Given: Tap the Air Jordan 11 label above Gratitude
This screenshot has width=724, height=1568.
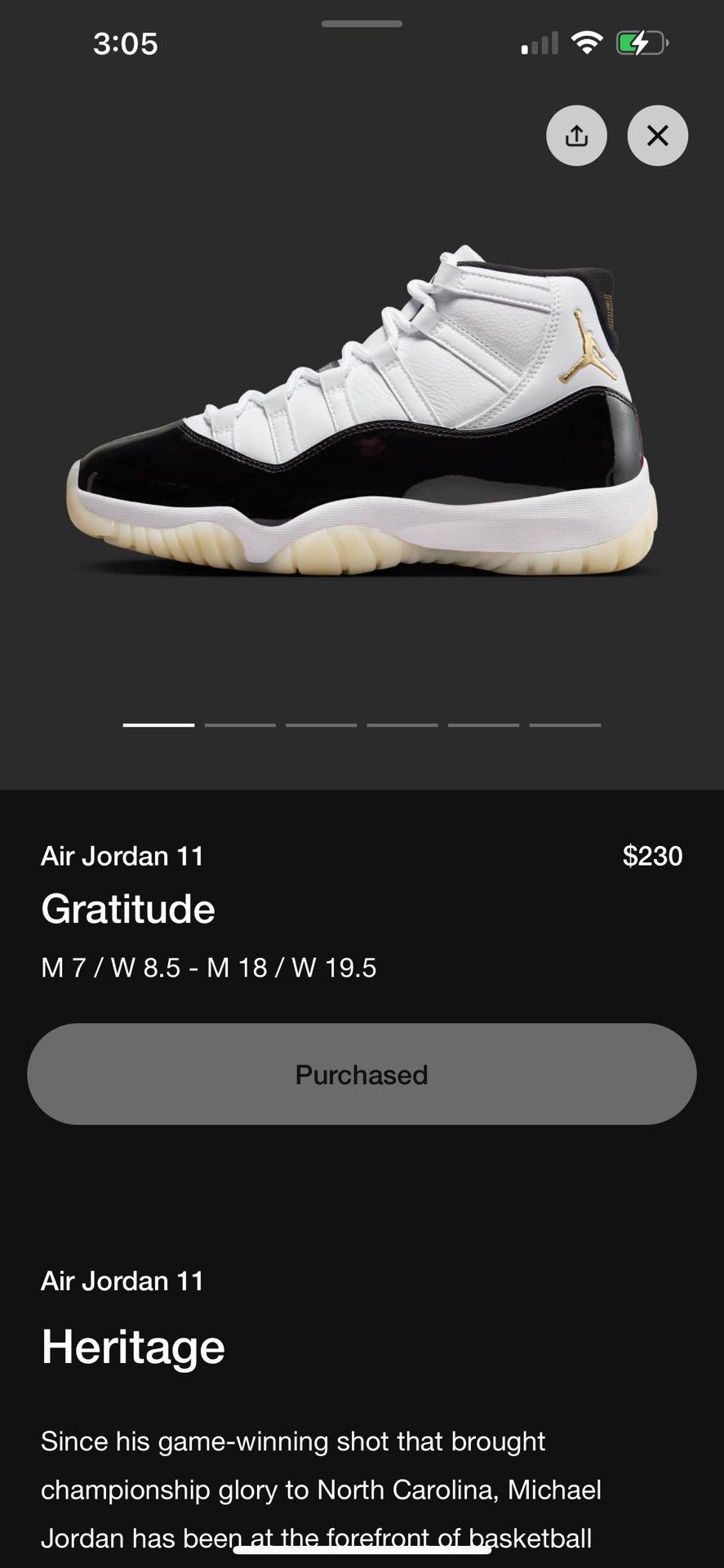Looking at the screenshot, I should point(121,856).
